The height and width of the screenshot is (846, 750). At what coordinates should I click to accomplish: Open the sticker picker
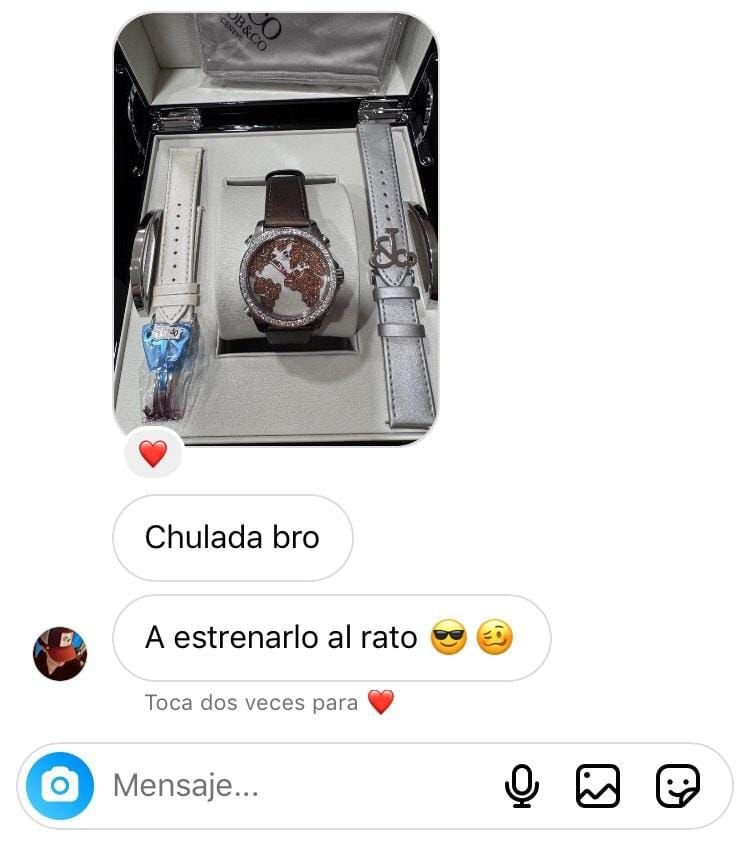click(677, 786)
